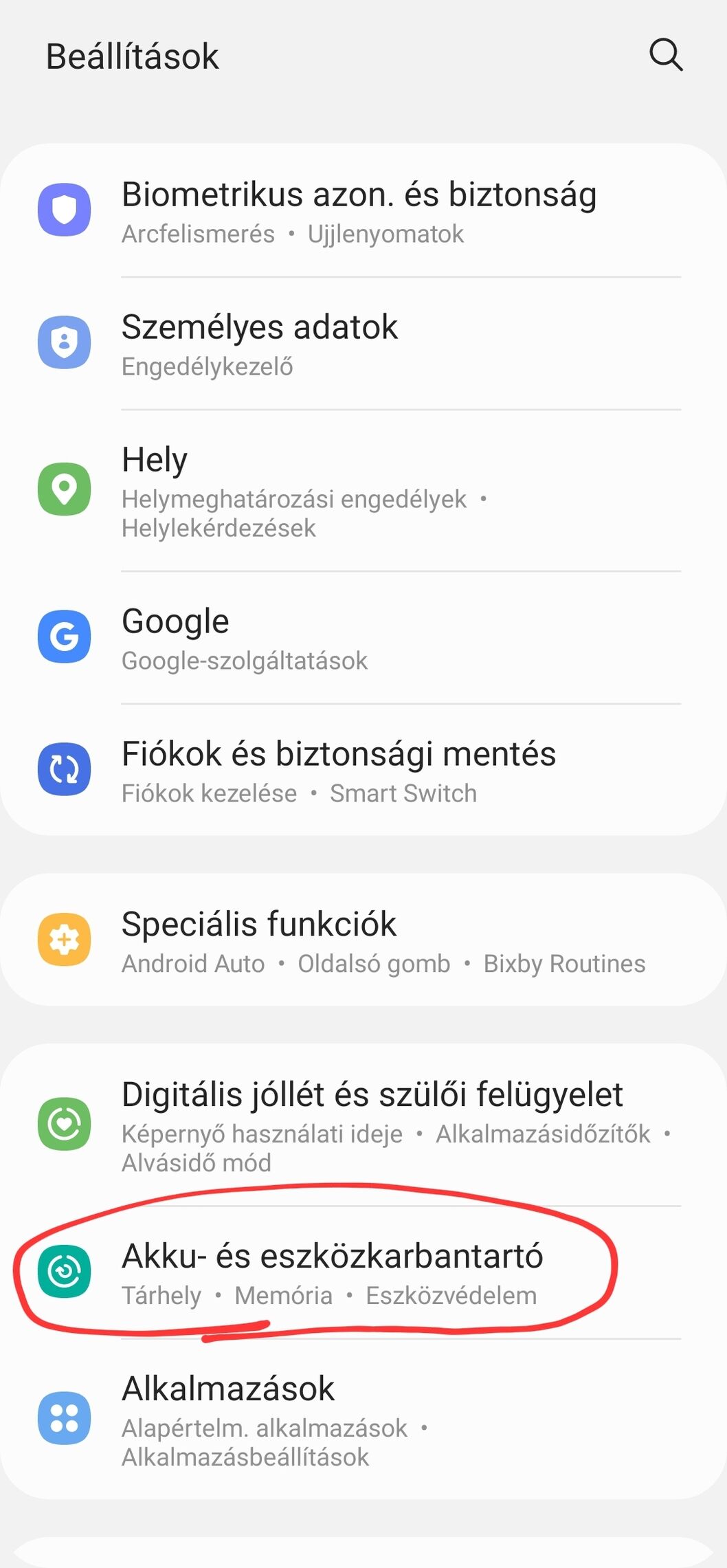The width and height of the screenshot is (727, 1568).
Task: Select Akku- és eszközkarbantartó
Action: click(363, 1272)
